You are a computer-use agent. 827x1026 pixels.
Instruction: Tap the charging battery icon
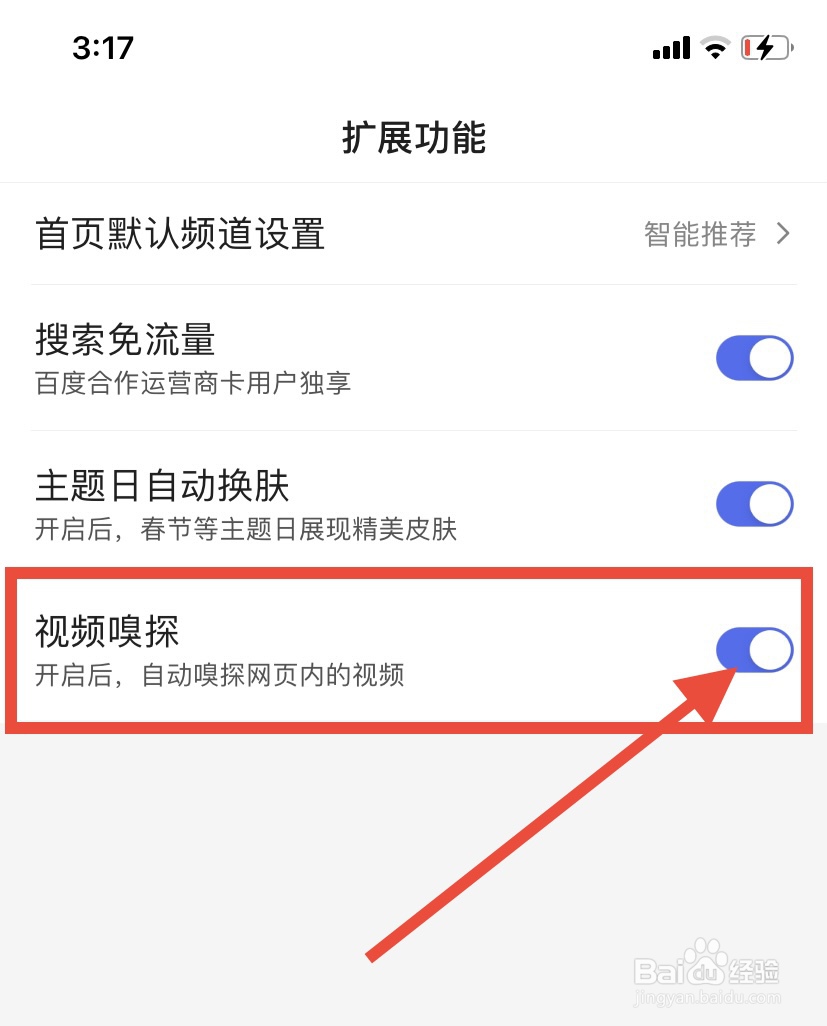(x=765, y=46)
